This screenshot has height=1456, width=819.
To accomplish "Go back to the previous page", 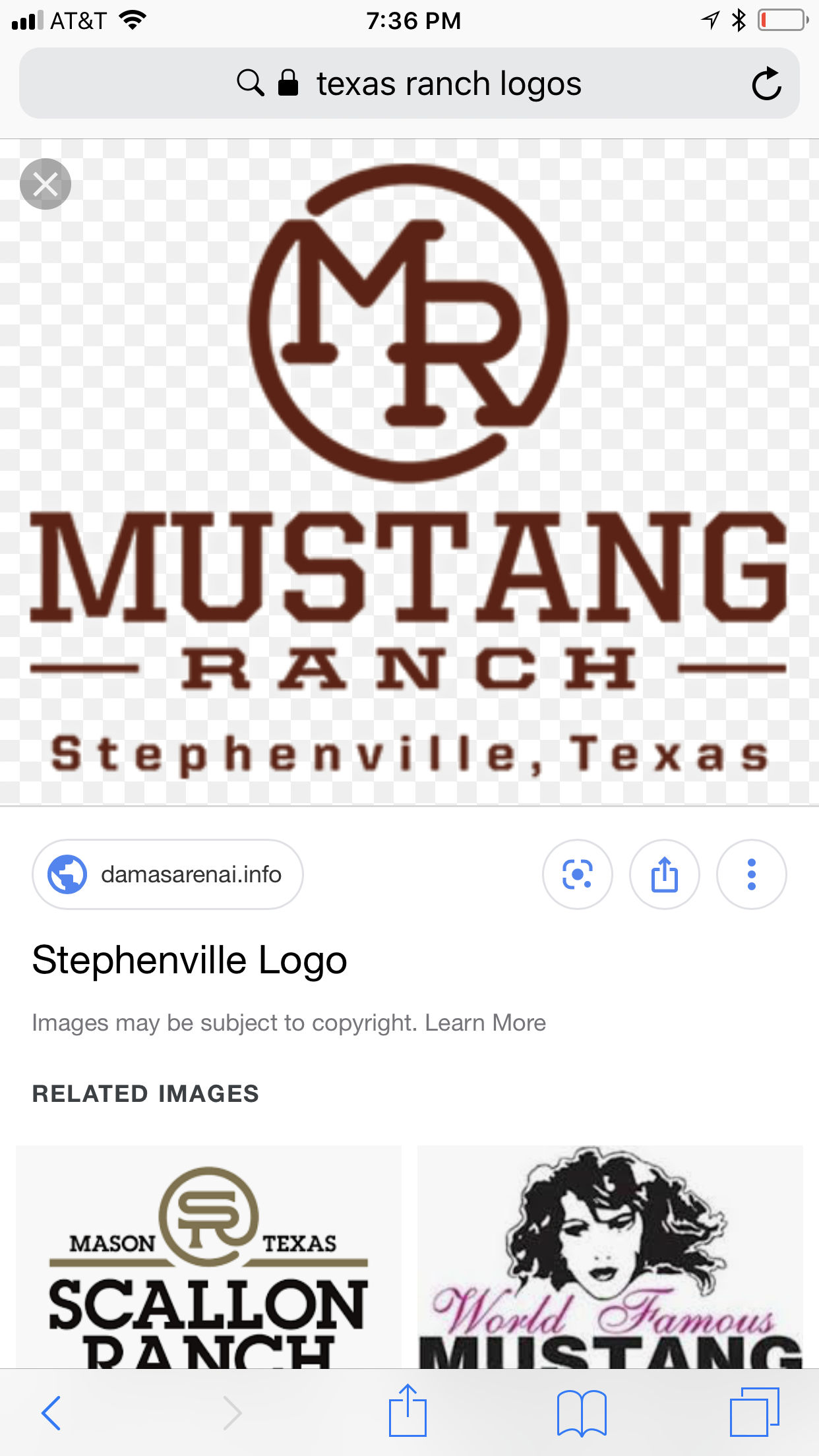I will click(x=51, y=1412).
